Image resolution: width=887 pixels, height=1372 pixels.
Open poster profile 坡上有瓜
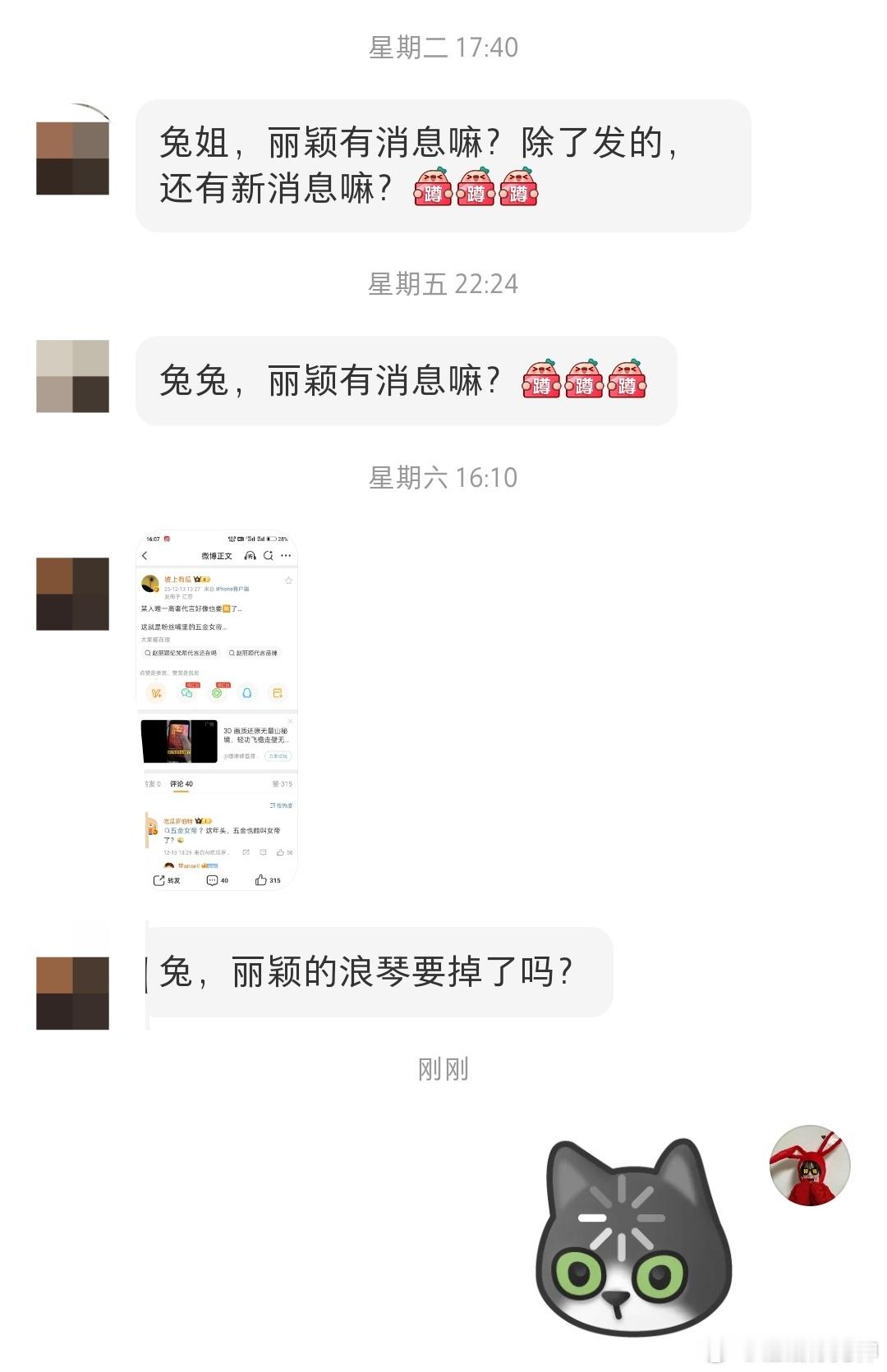coord(177,580)
